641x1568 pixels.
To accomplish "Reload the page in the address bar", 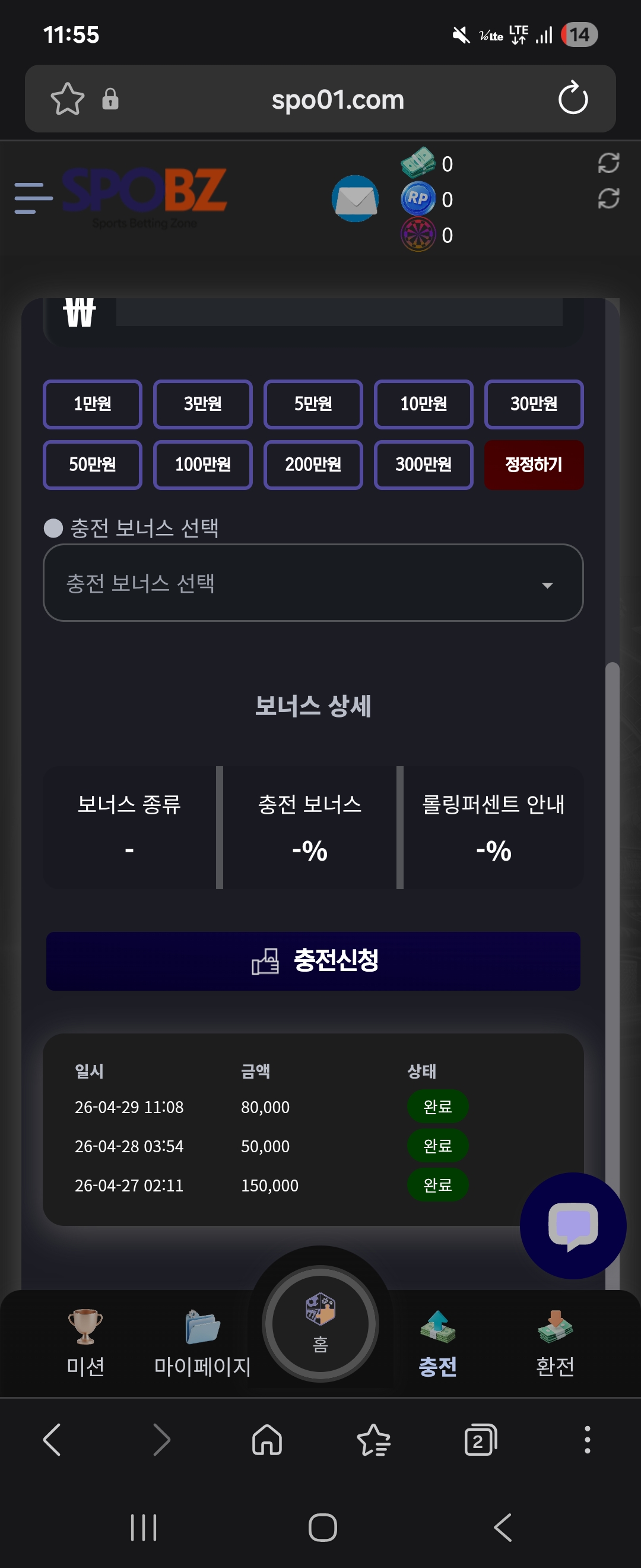I will 573,99.
